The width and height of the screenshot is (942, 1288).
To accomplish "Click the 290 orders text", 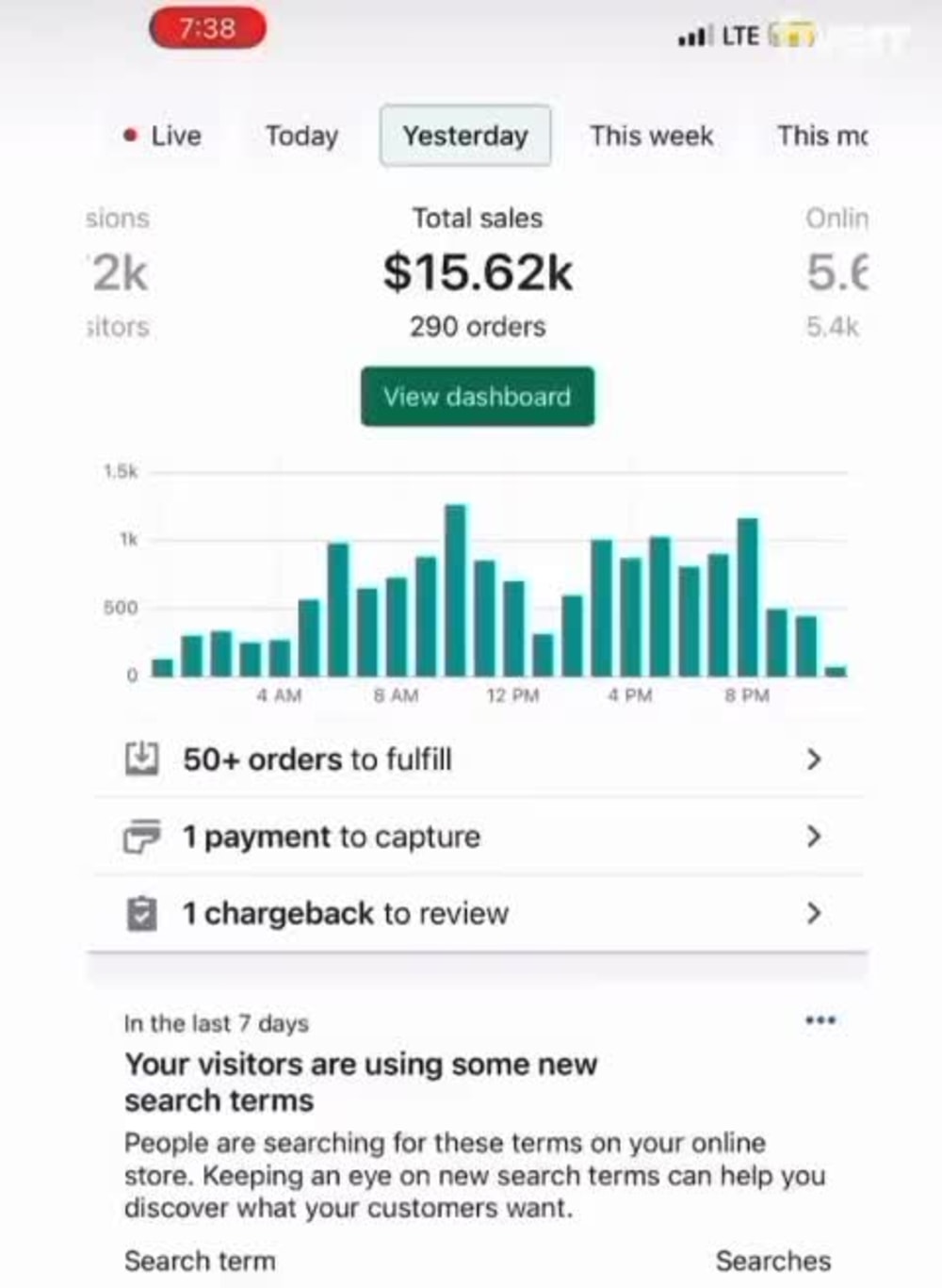I will click(477, 326).
